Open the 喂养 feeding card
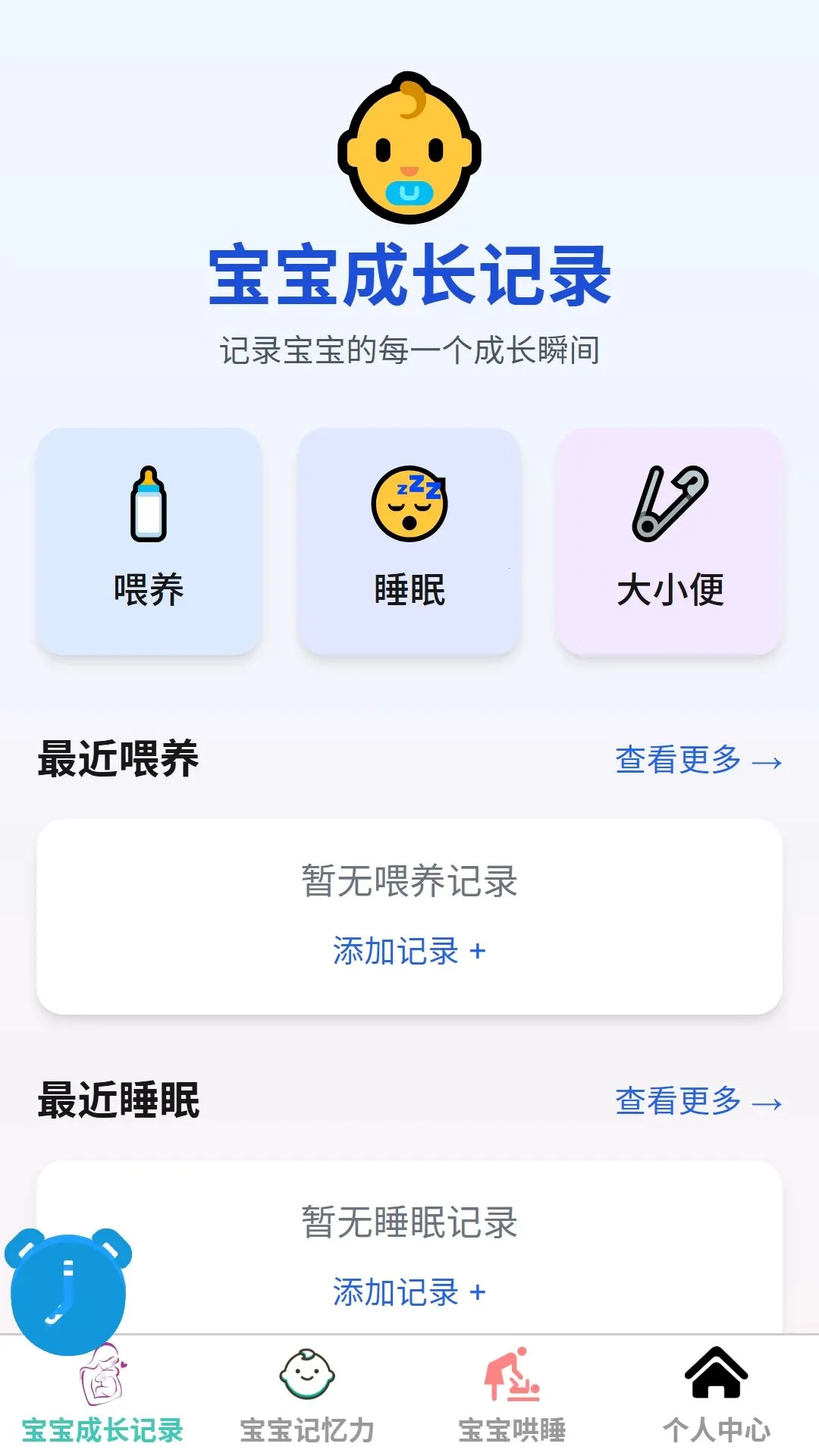This screenshot has width=819, height=1456. [149, 541]
